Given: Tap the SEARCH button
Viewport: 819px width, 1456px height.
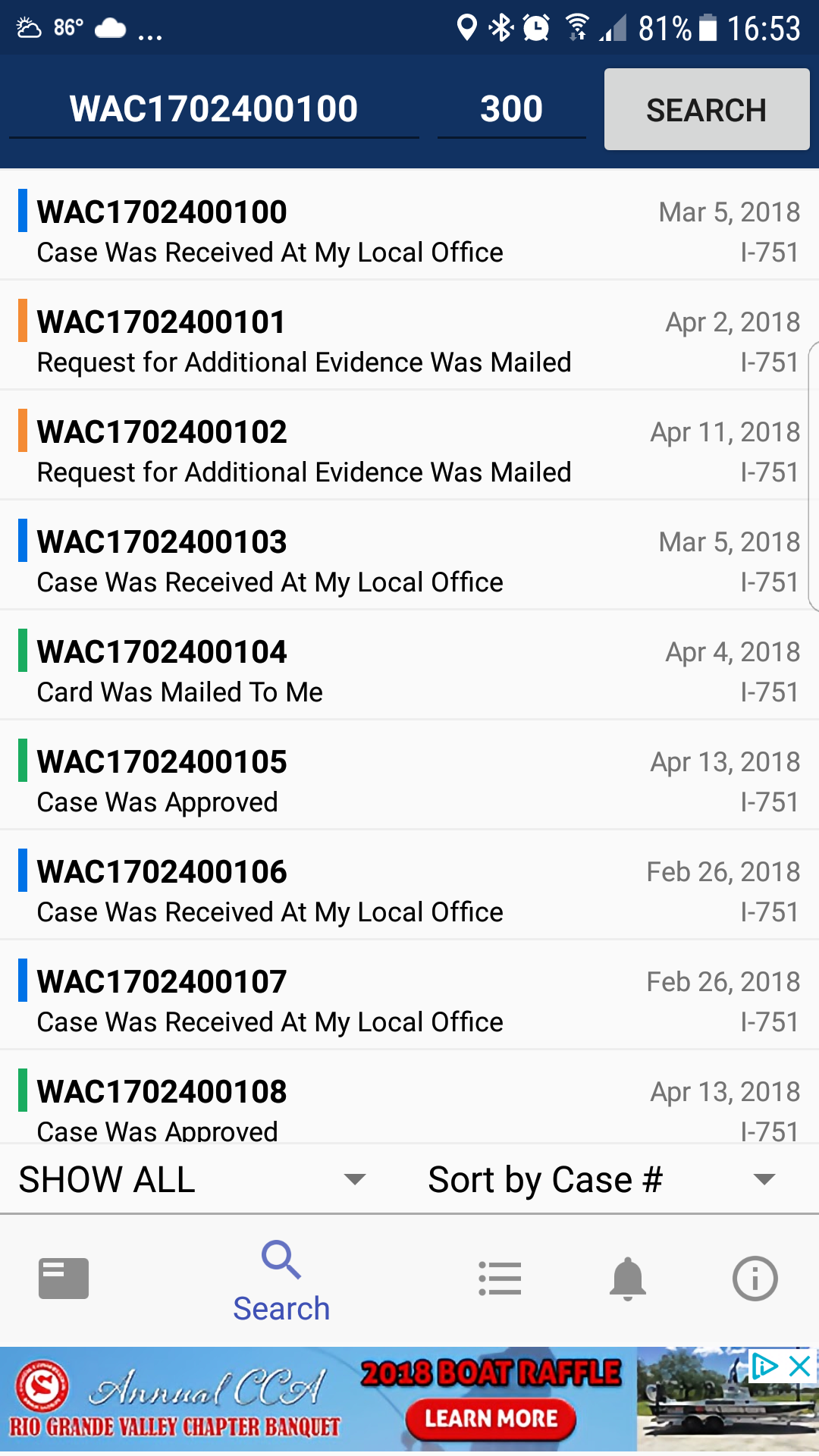Looking at the screenshot, I should point(707,109).
